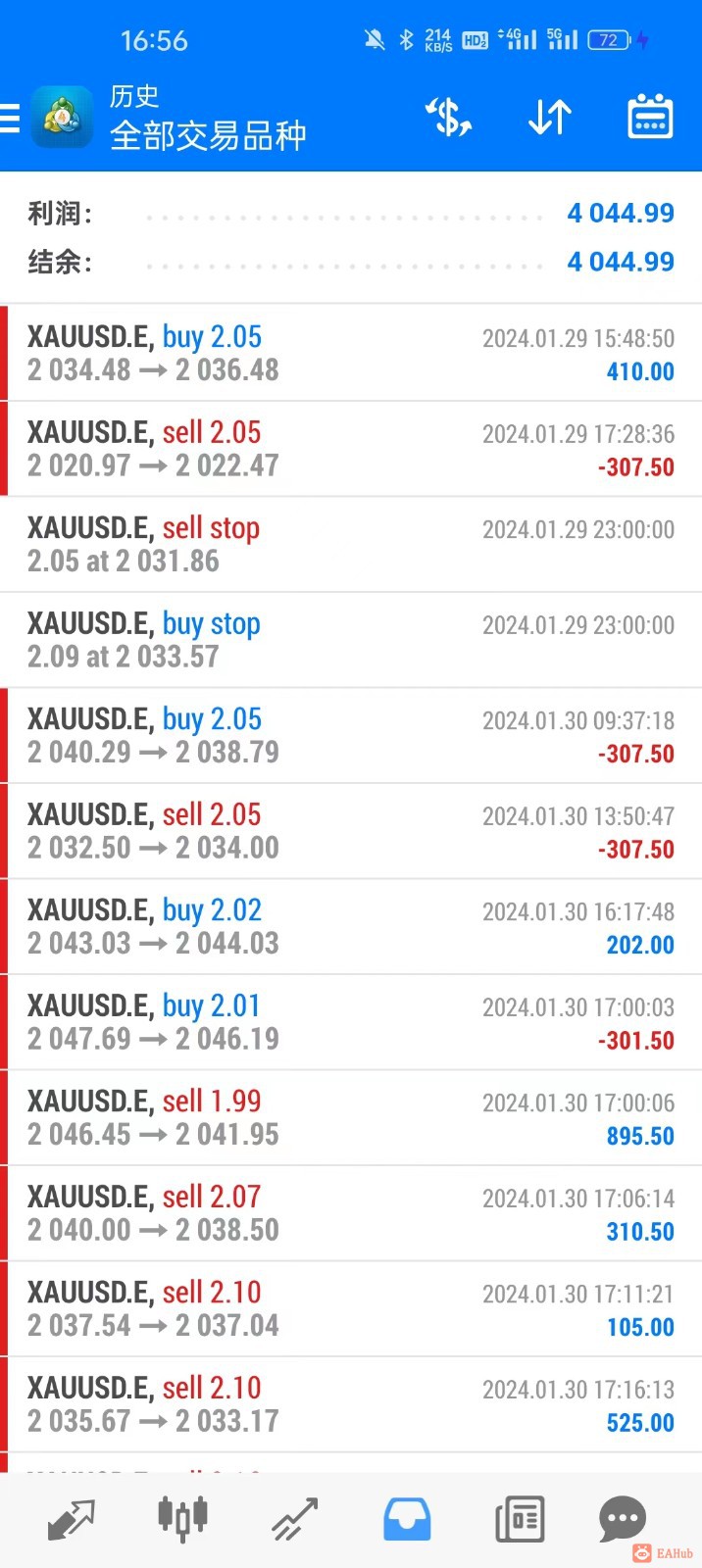
Task: Expand the sell 2.10 trade with 105.00 profit
Action: [x=351, y=1308]
